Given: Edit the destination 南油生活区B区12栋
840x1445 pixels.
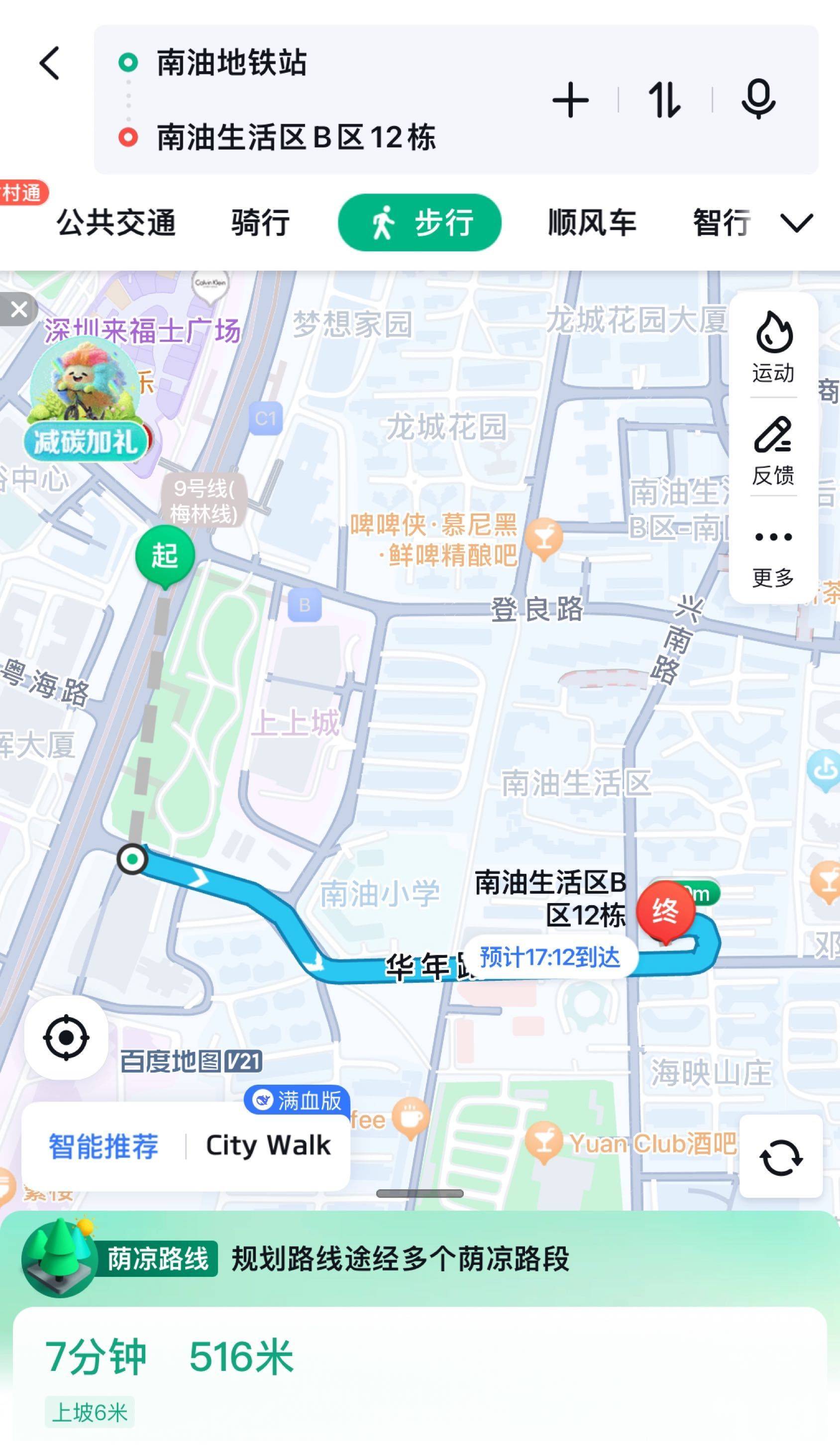Looking at the screenshot, I should pos(296,138).
